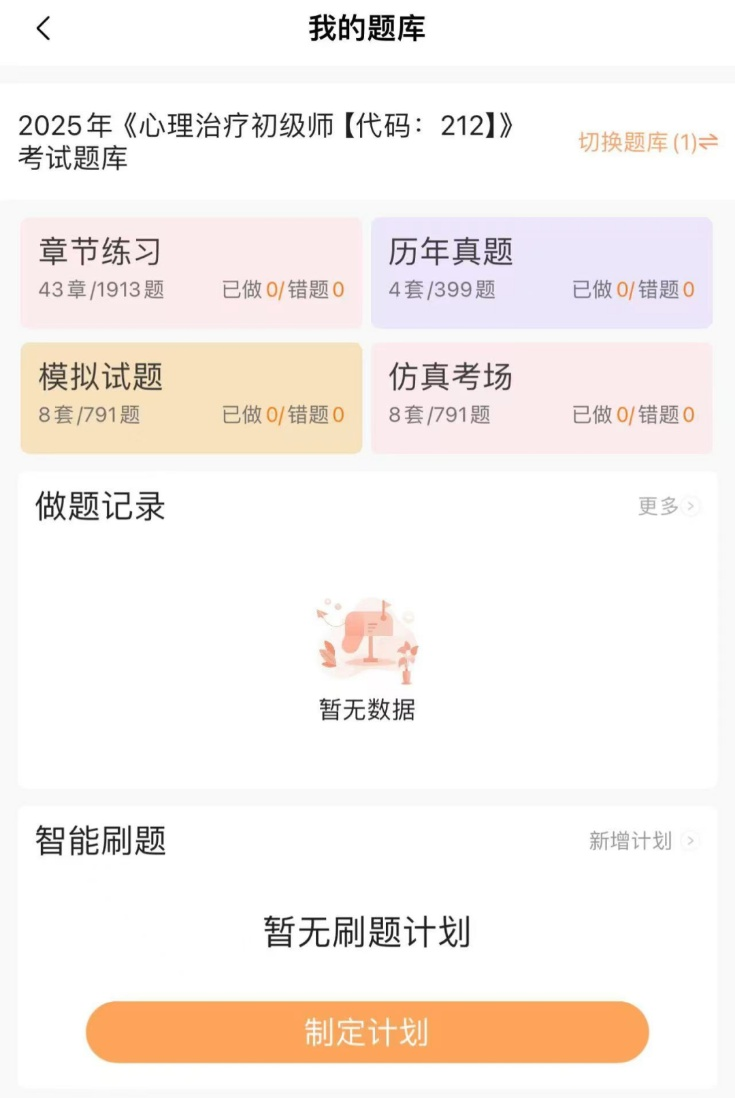Tap 新增计划 to add a plan
This screenshot has width=735, height=1098.
(642, 841)
